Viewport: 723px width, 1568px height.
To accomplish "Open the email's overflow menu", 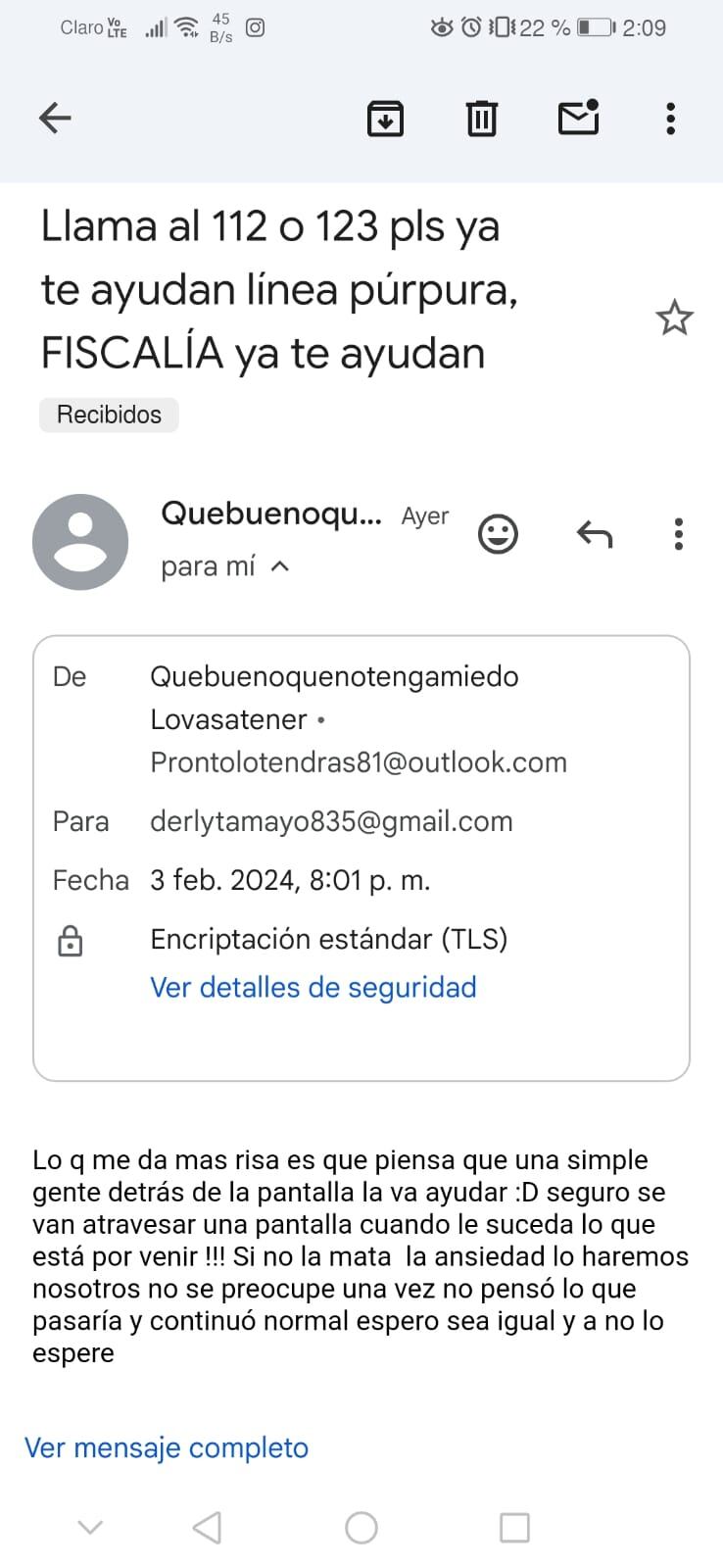I will pyautogui.click(x=670, y=119).
